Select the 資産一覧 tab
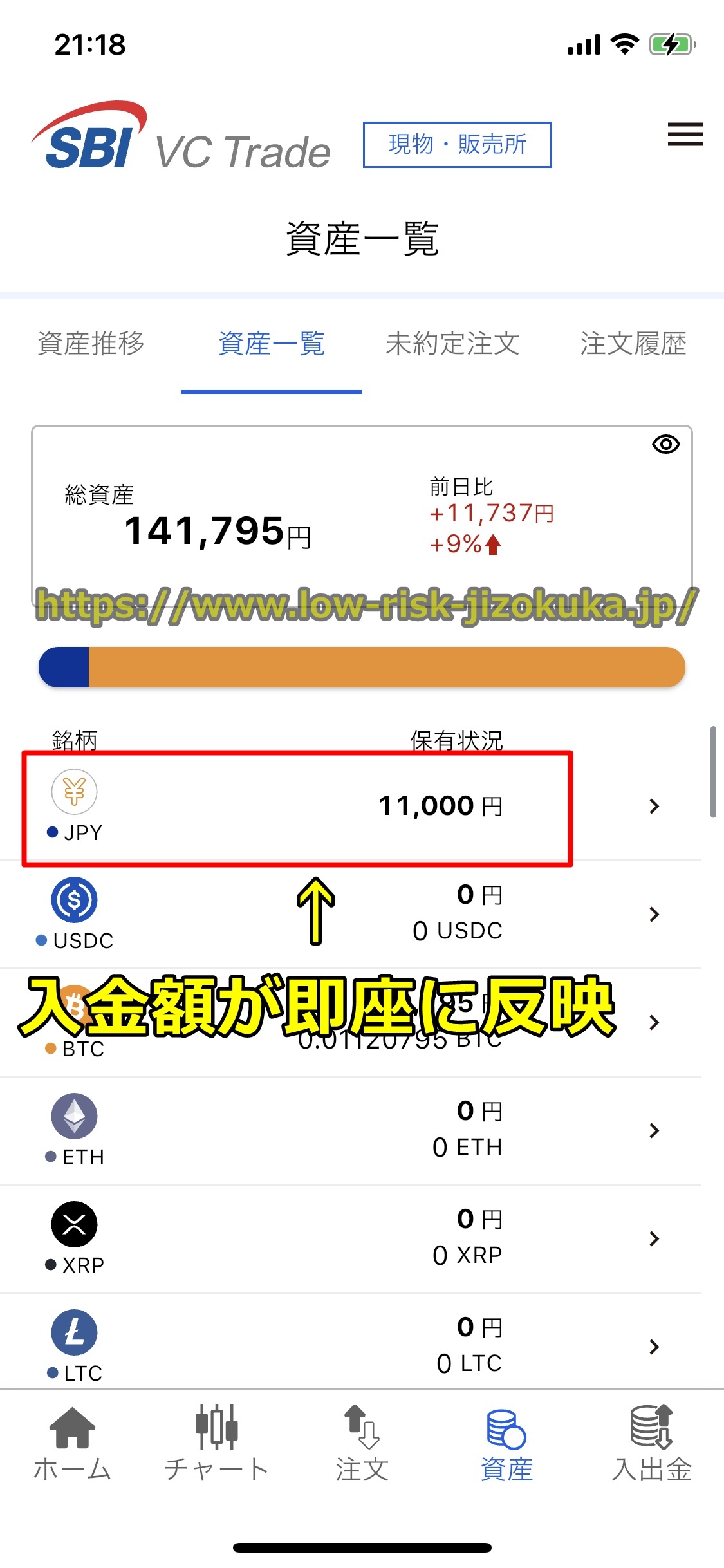The image size is (724, 1568). (x=271, y=344)
